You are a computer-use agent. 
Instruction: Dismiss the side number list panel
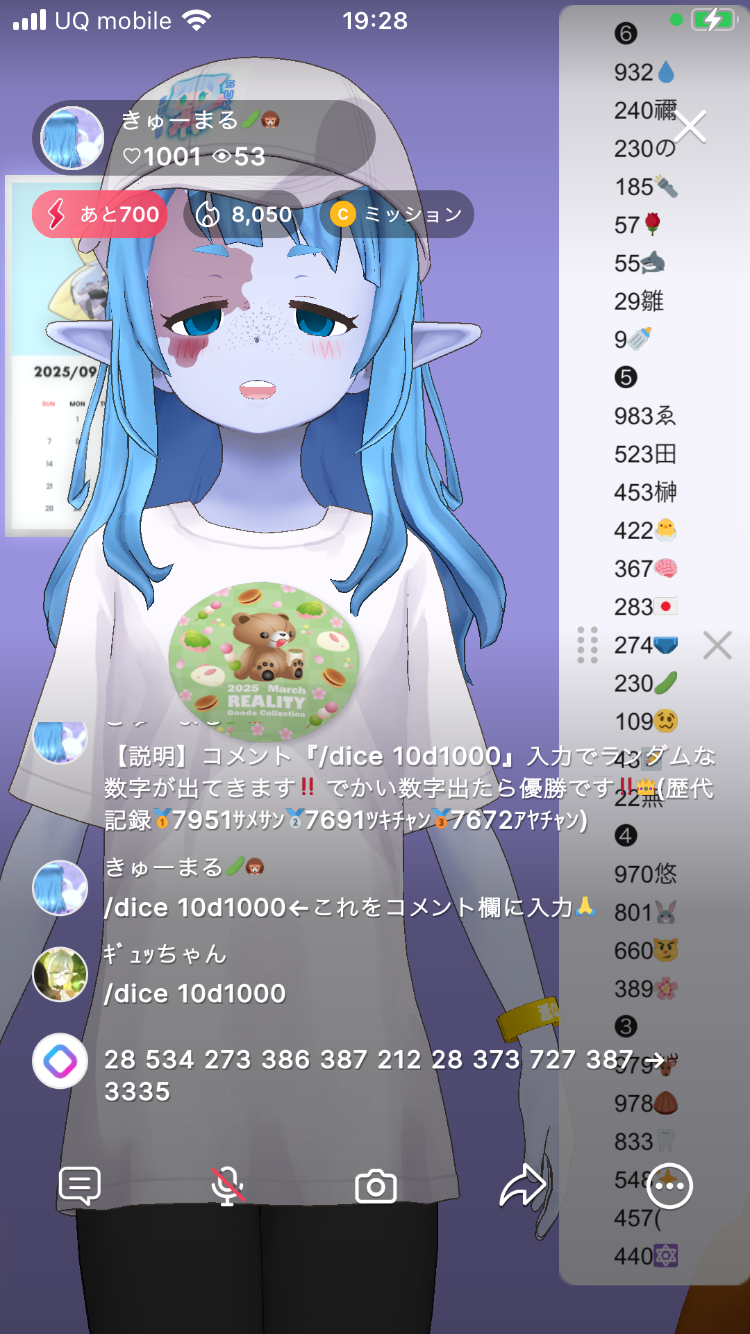point(717,645)
